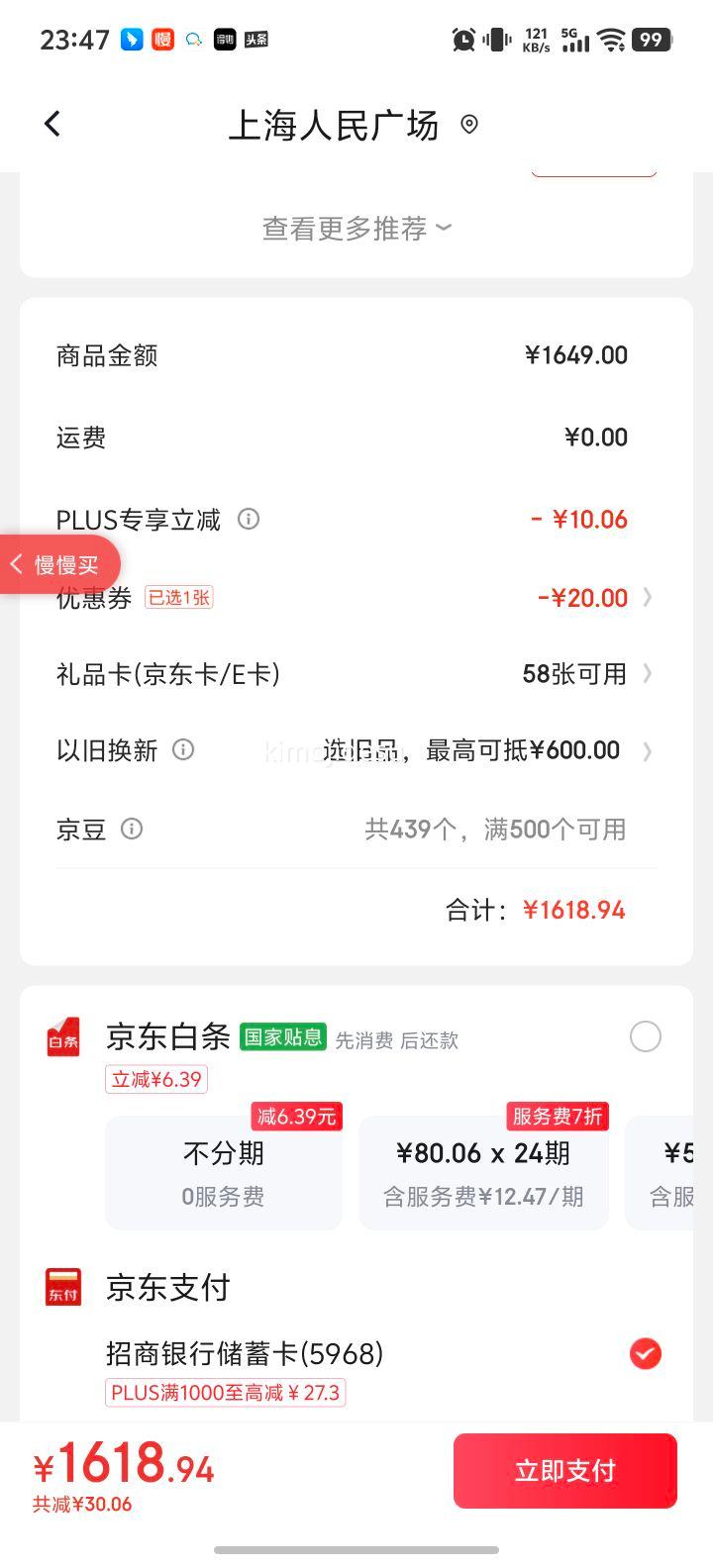Select 京东白条 as the payment method
This screenshot has height=1568, width=713.
click(x=645, y=1037)
